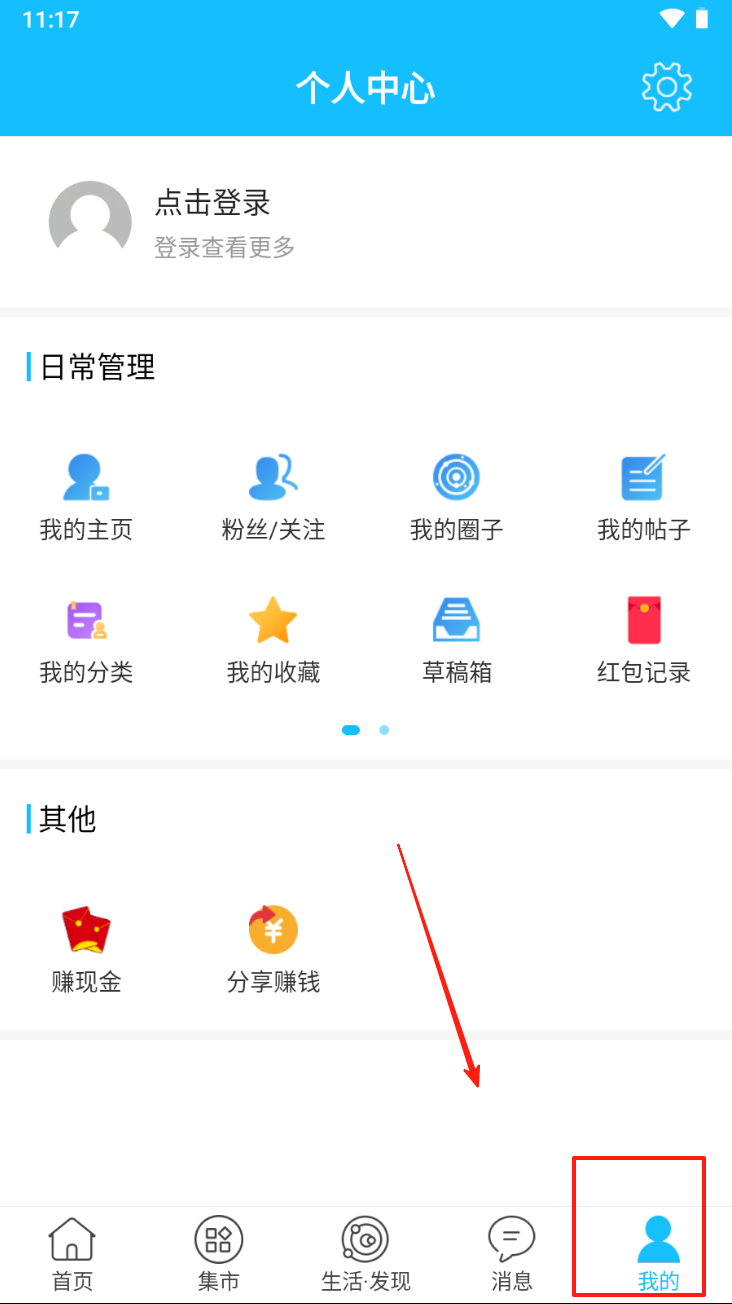View 我的收藏 favorites
Viewport: 732px width, 1304px height.
point(273,640)
